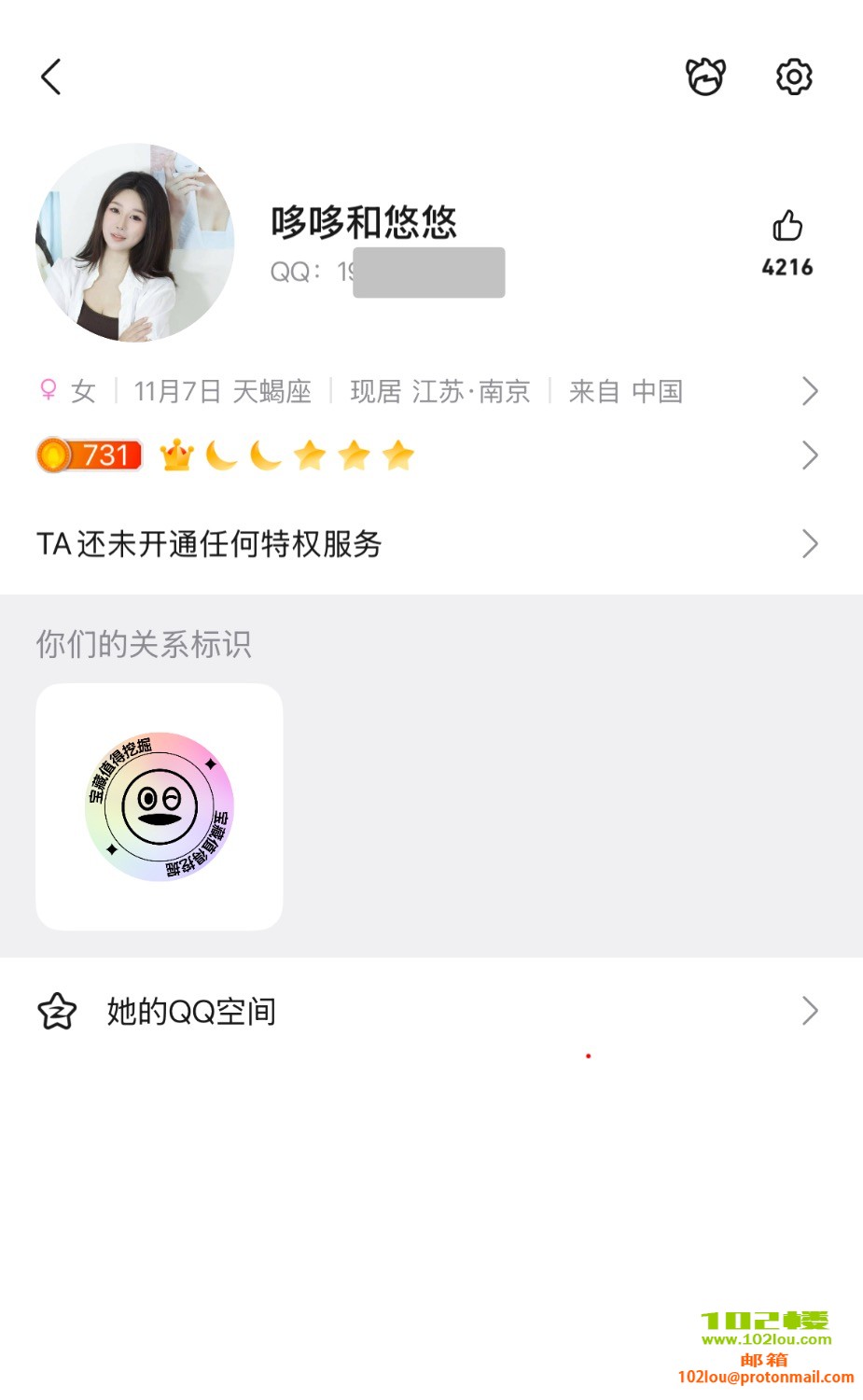Open 她的QQ空间
This screenshot has height=1400, width=863.
coord(429,1011)
